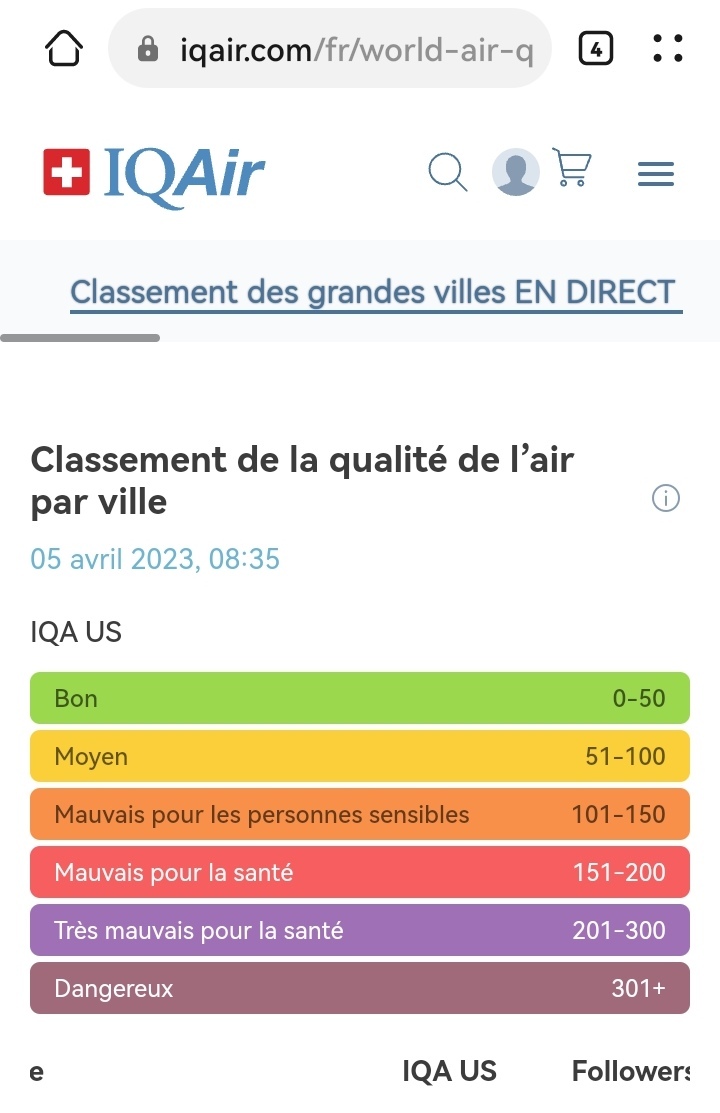Image resolution: width=720 pixels, height=1113 pixels.
Task: Open the IQAir search magnifier
Action: pyautogui.click(x=447, y=172)
